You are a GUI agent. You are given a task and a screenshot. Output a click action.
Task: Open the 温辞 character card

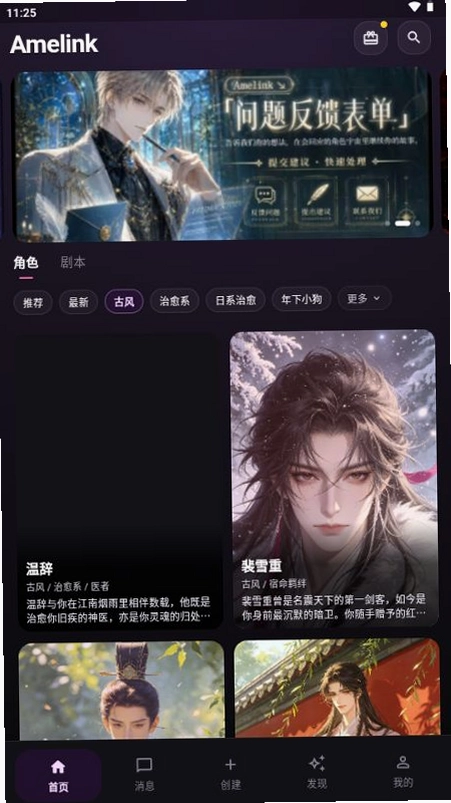coord(120,481)
